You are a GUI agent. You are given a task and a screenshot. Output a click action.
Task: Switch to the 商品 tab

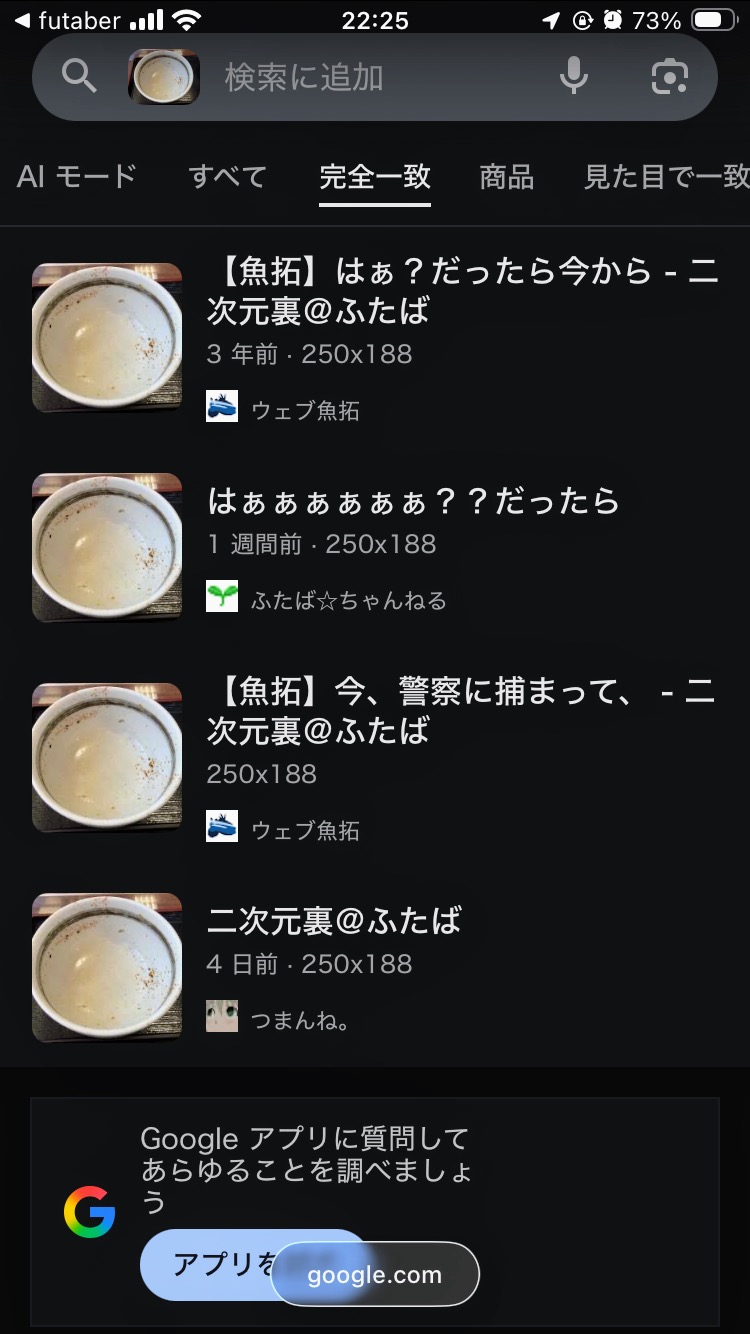(x=506, y=177)
